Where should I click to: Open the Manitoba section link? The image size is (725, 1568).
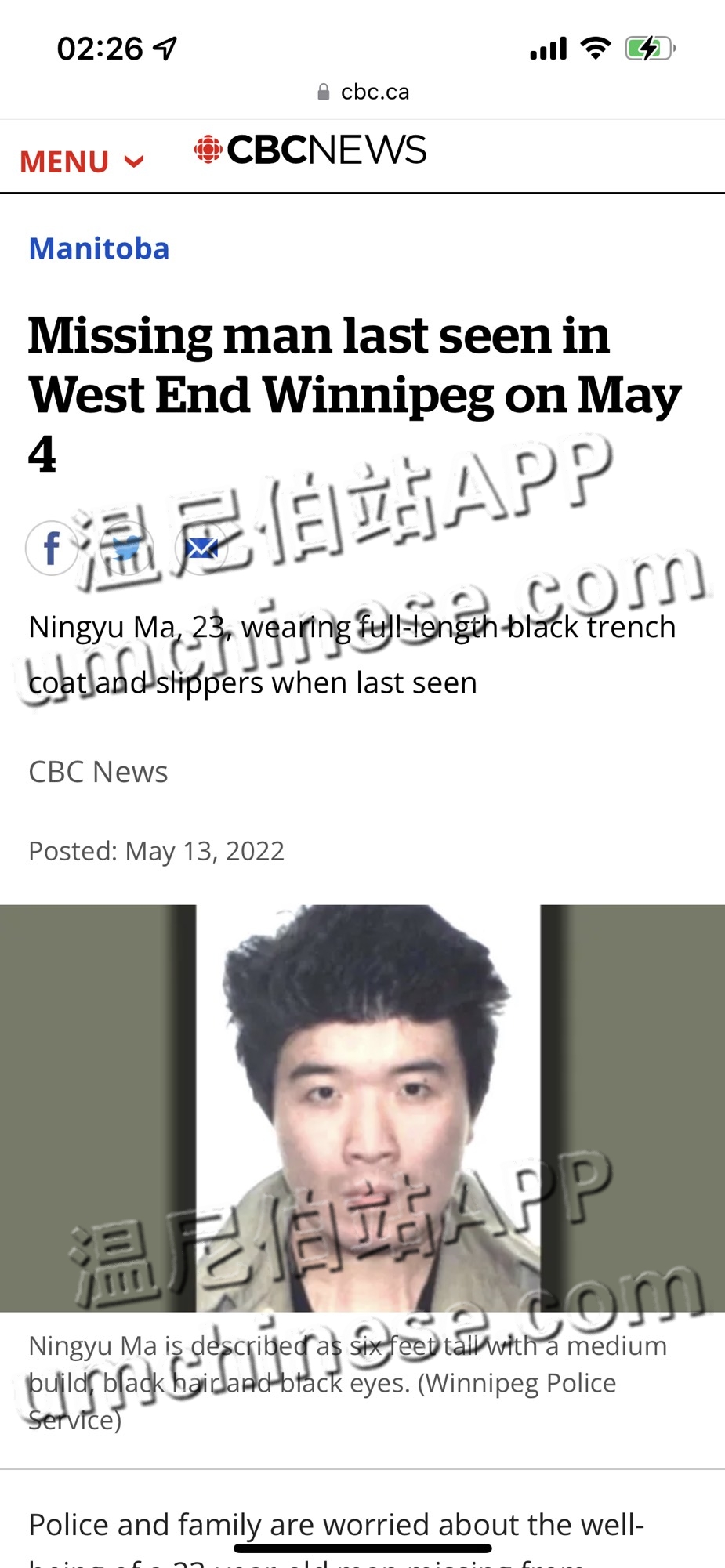click(x=99, y=248)
